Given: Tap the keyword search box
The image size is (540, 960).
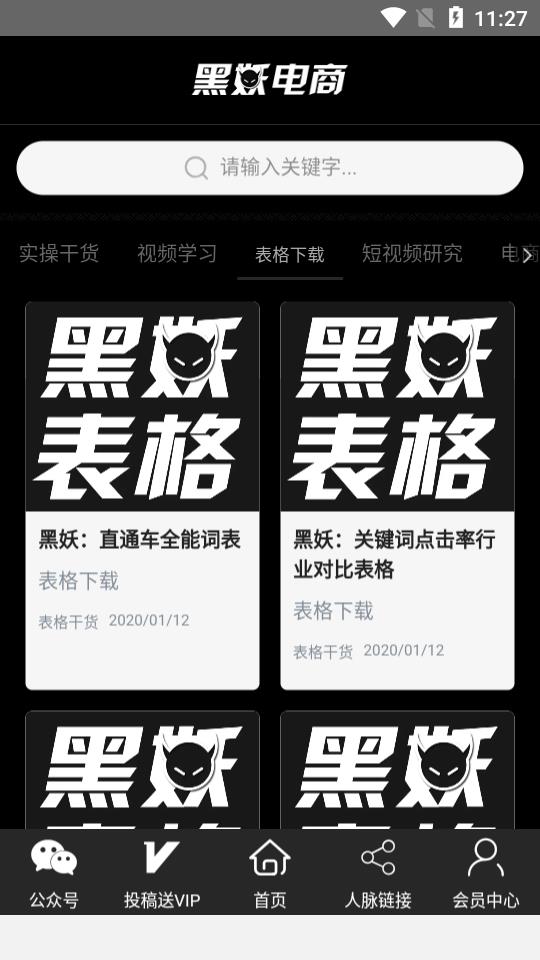Looking at the screenshot, I should tap(270, 168).
